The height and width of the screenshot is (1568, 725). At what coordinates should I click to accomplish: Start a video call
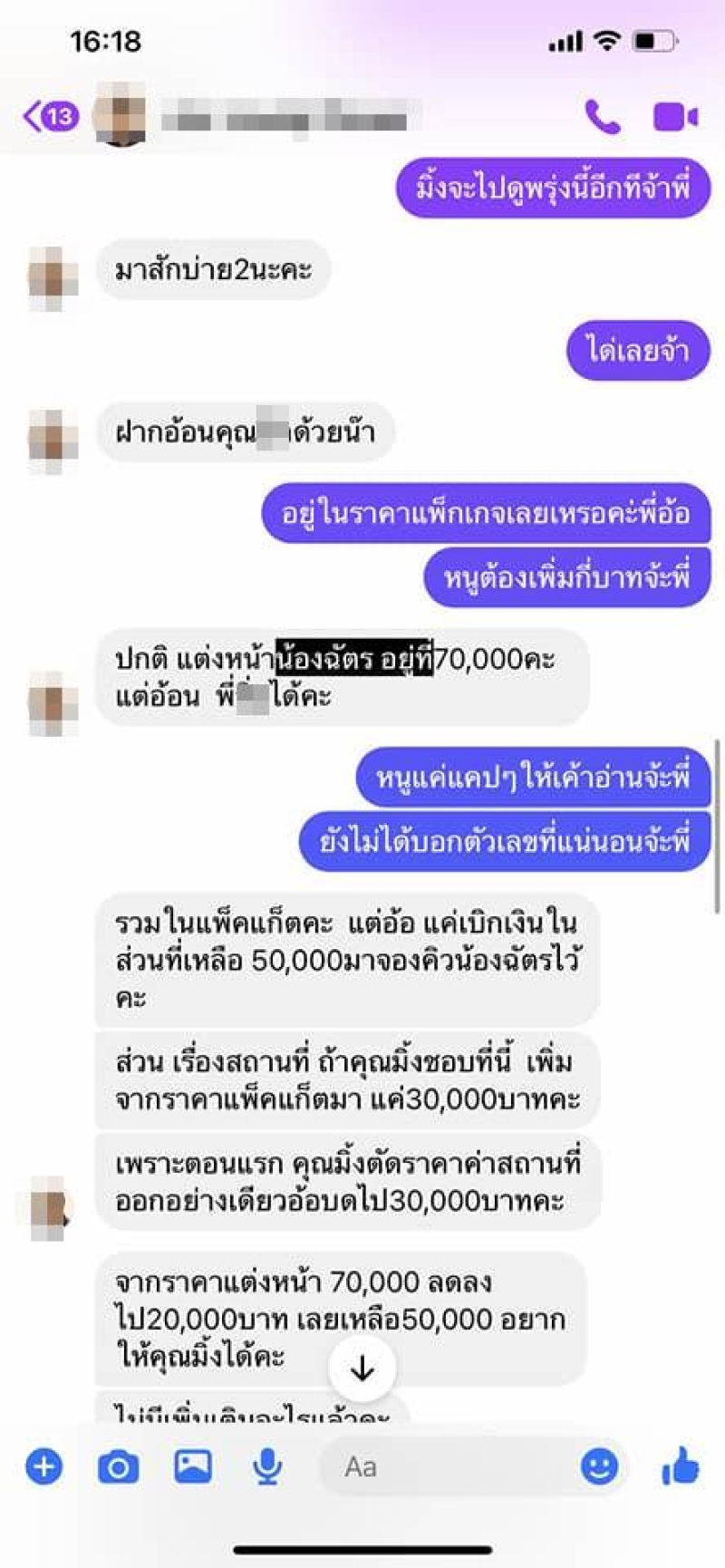[x=675, y=117]
